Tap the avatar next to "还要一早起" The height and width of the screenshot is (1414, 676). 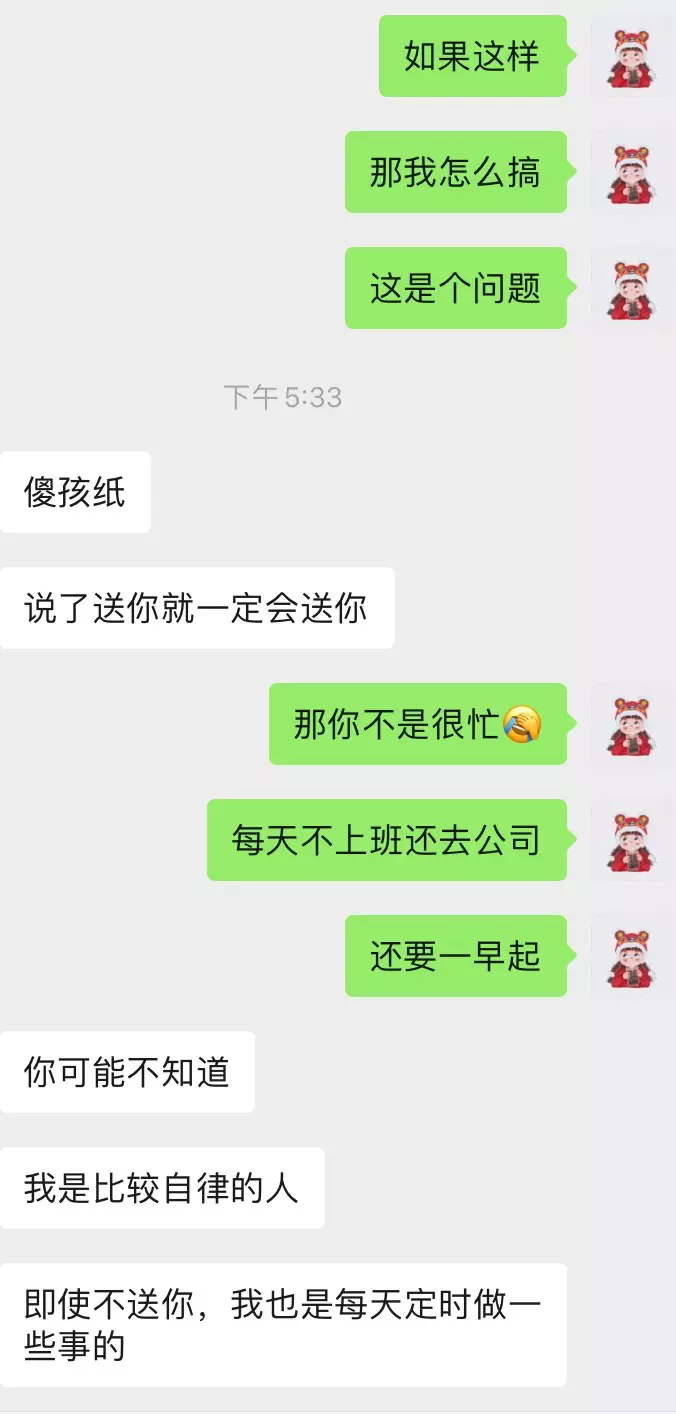(x=631, y=957)
